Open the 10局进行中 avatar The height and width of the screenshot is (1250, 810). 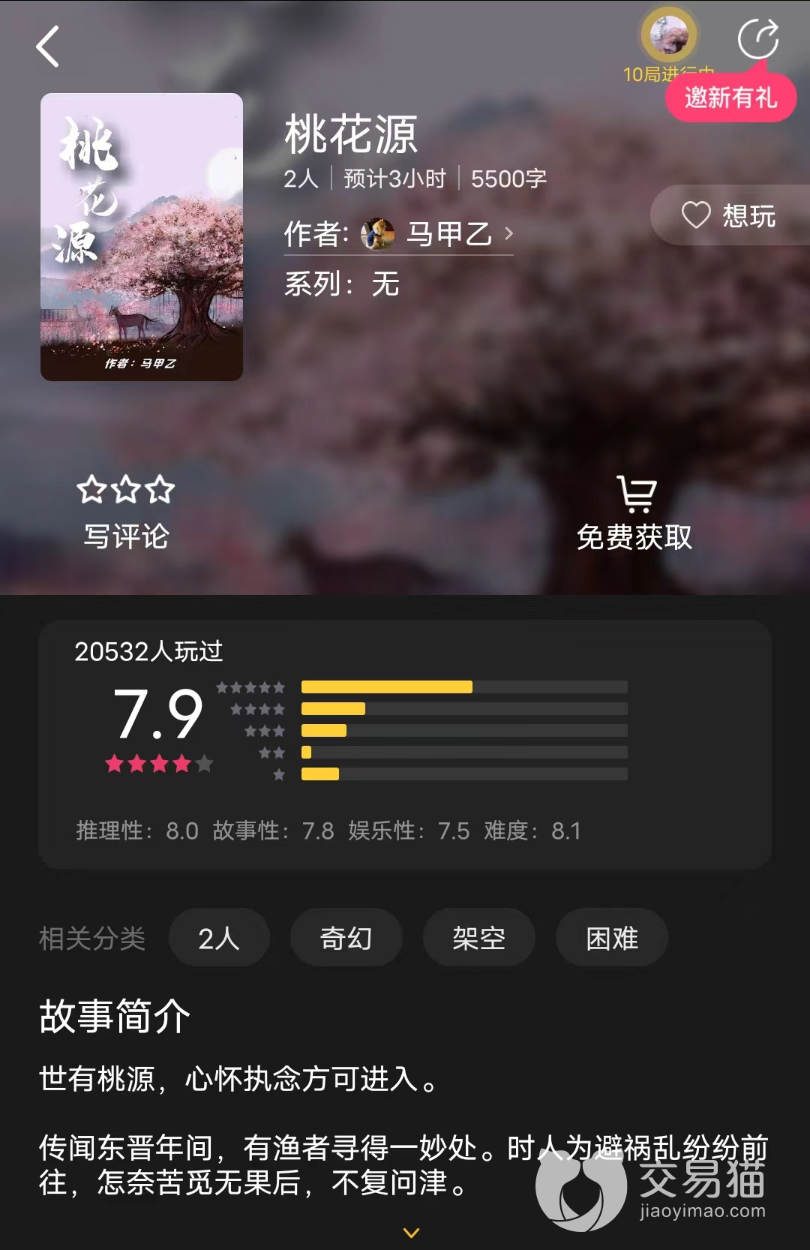[668, 38]
